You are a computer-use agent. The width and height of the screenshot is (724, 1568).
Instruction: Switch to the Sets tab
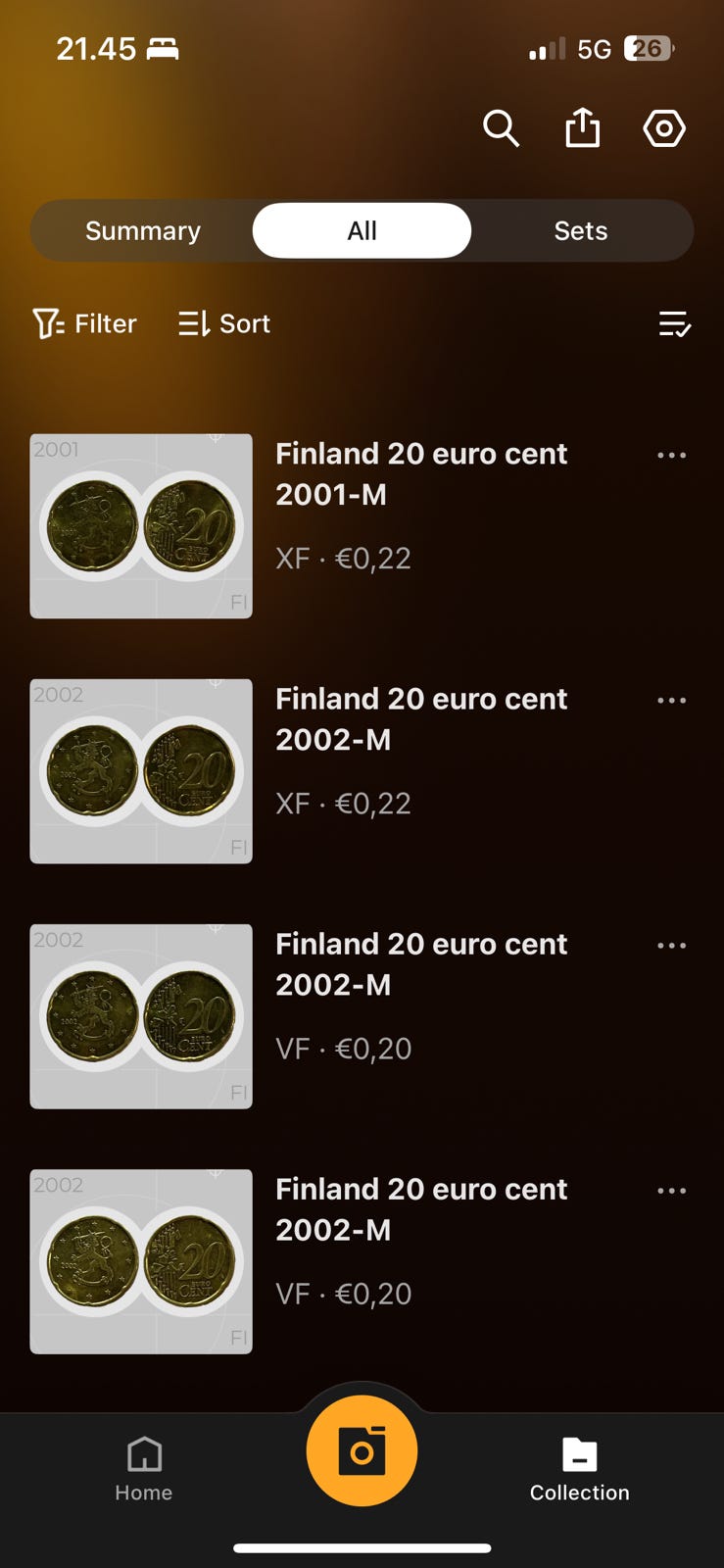point(581,231)
